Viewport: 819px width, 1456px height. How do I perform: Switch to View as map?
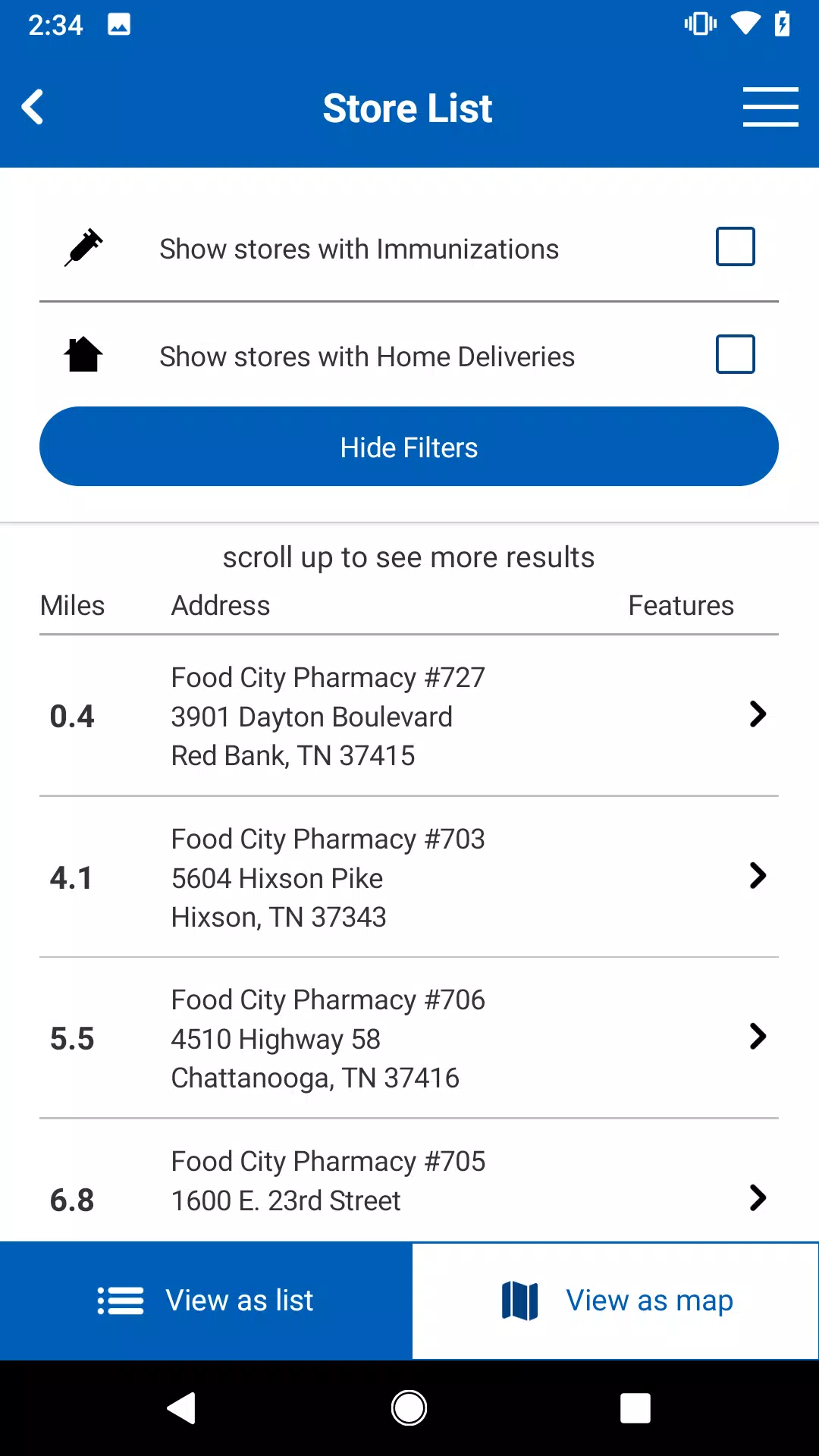point(615,1301)
